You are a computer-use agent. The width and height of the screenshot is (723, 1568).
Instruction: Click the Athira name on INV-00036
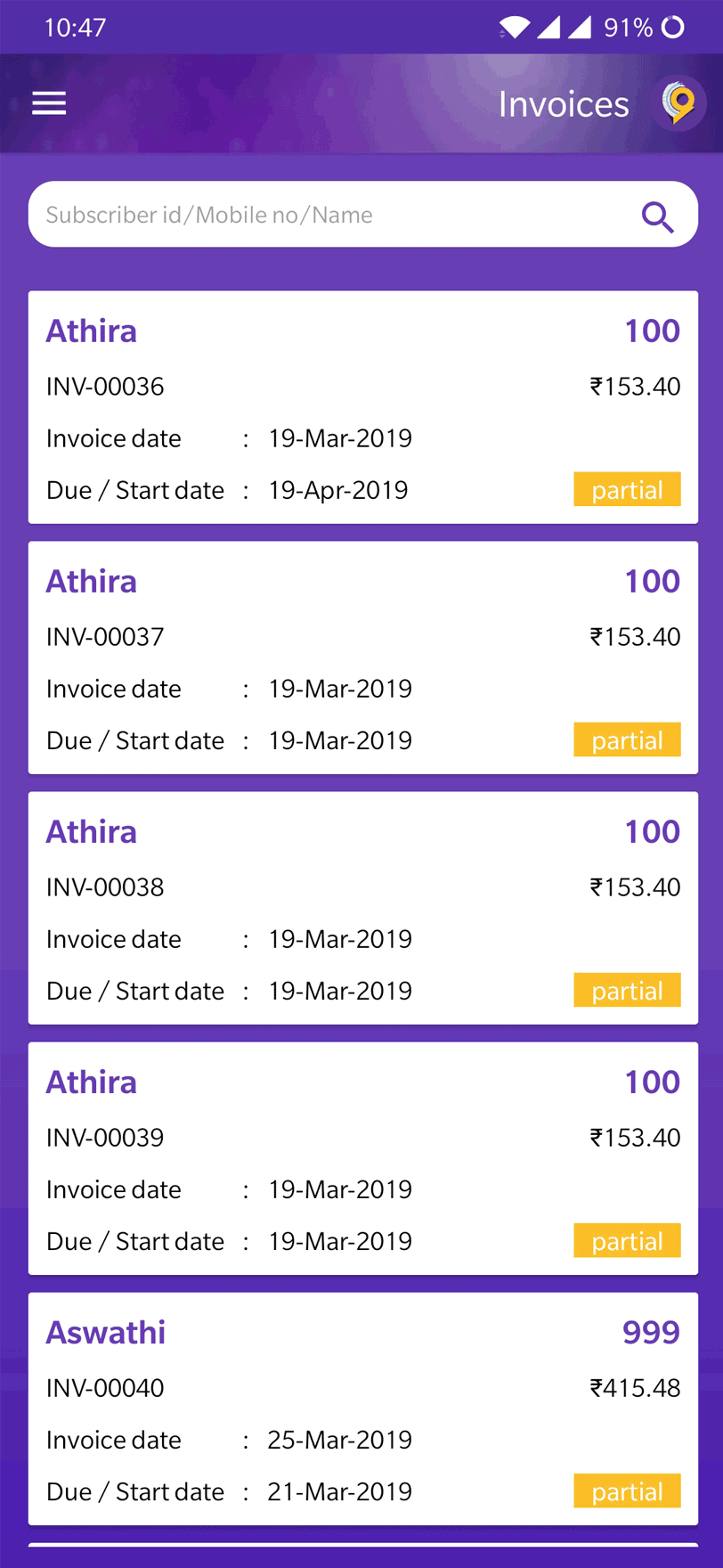point(92,331)
